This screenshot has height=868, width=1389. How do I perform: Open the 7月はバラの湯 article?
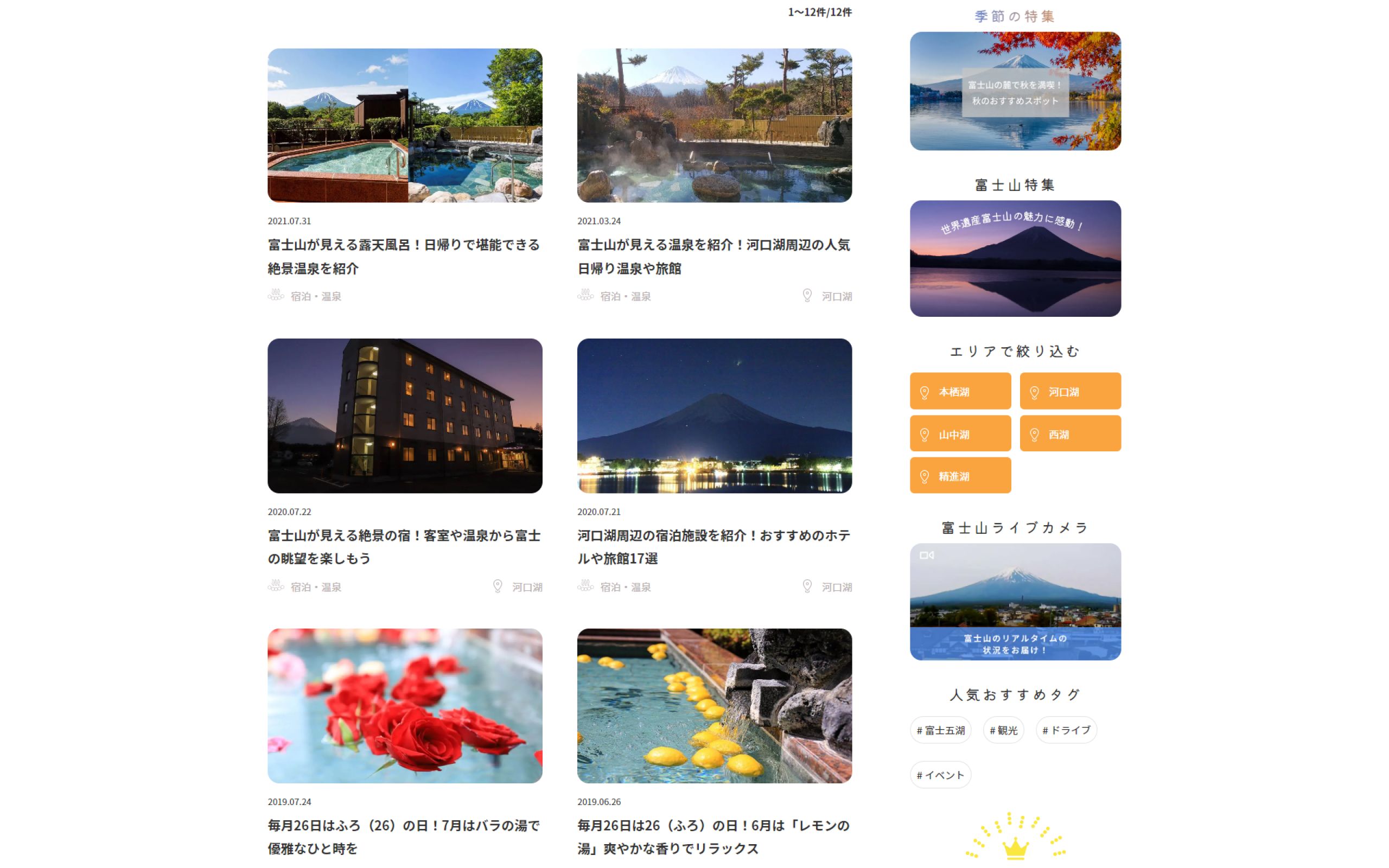404,837
